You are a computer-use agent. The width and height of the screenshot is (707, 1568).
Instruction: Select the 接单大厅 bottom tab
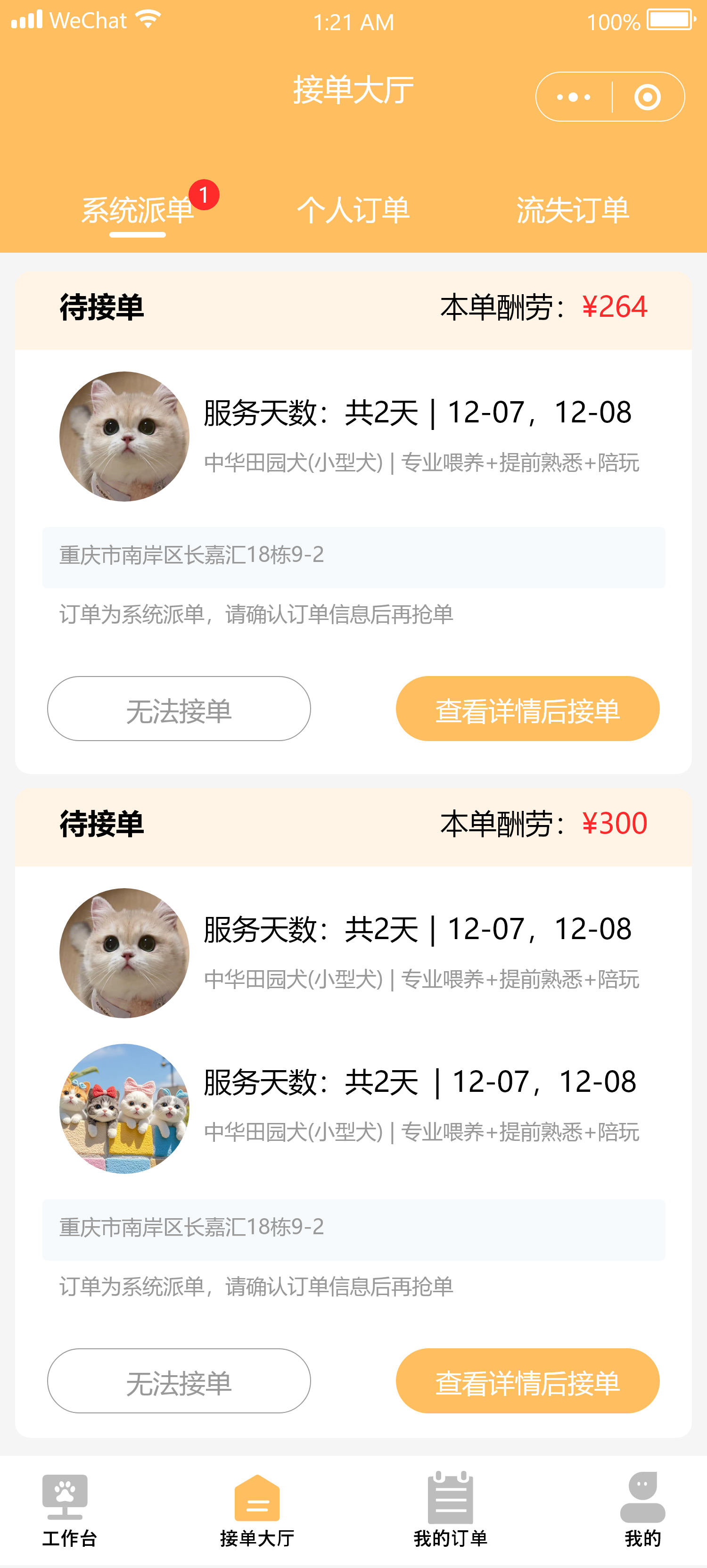point(257,1509)
